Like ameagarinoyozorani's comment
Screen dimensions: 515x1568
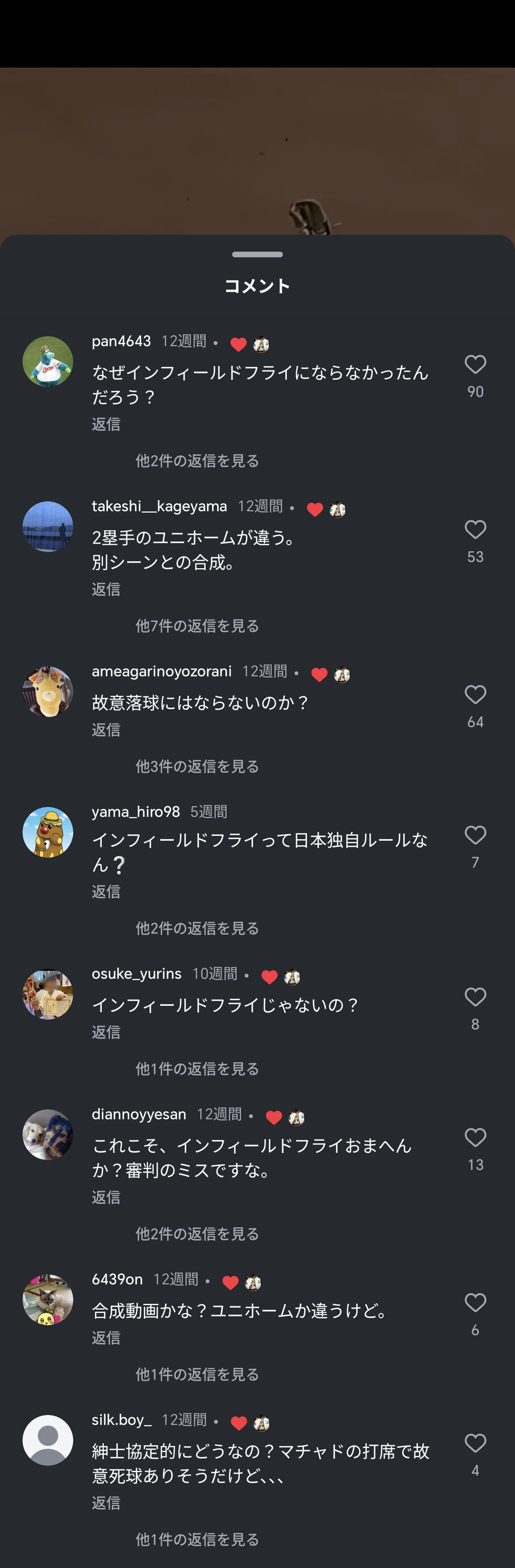475,695
